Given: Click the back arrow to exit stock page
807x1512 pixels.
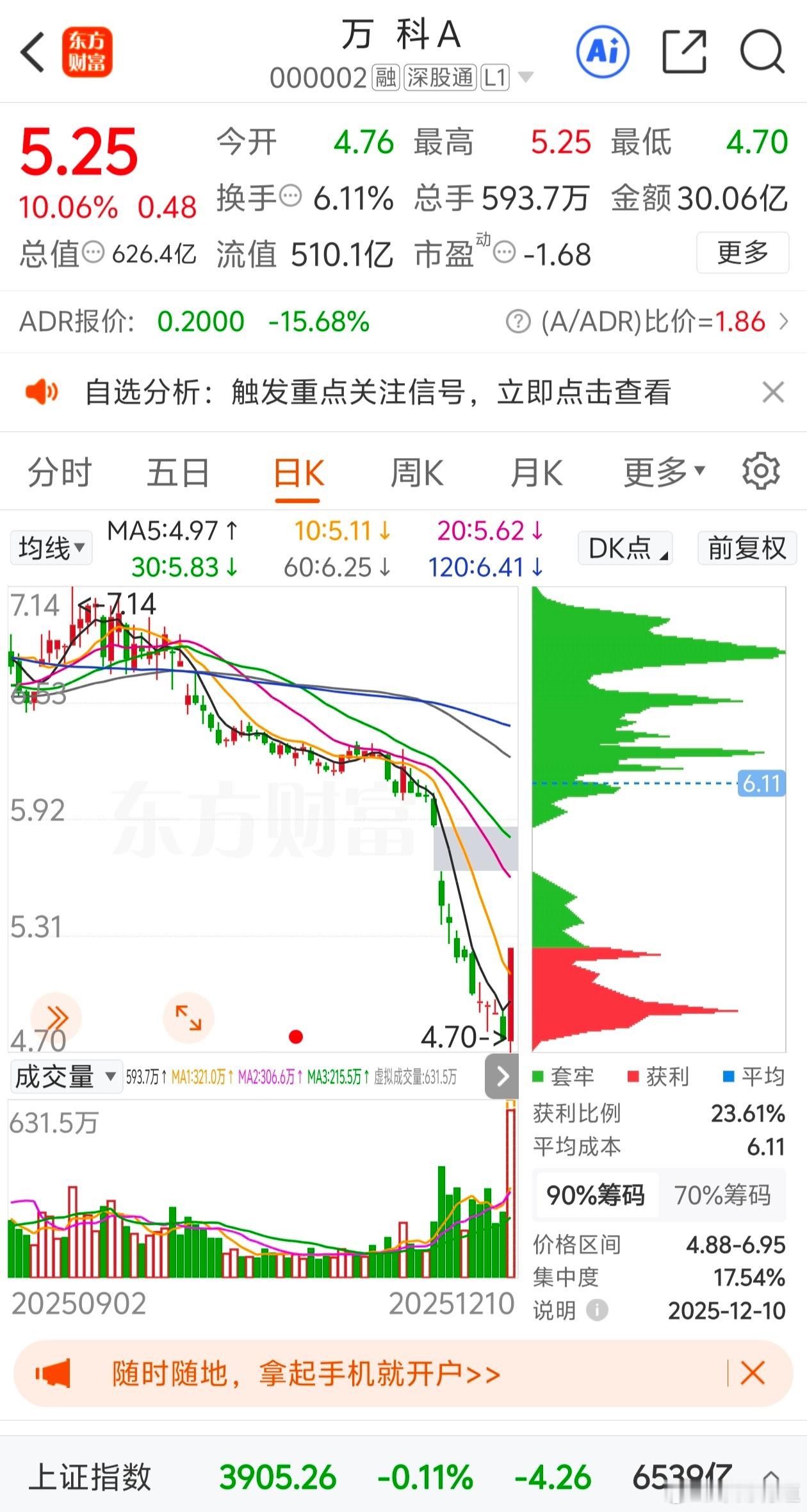Looking at the screenshot, I should click(x=31, y=53).
